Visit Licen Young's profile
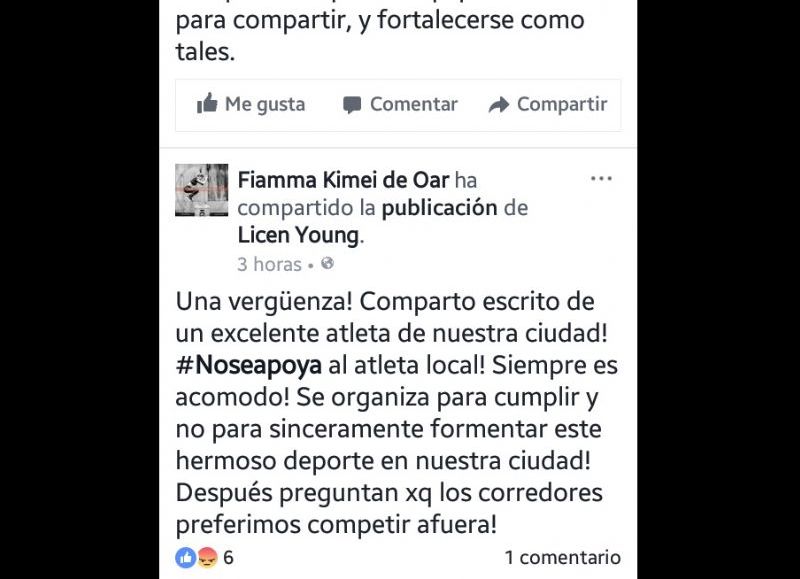This screenshot has height=579, width=800. (x=298, y=236)
